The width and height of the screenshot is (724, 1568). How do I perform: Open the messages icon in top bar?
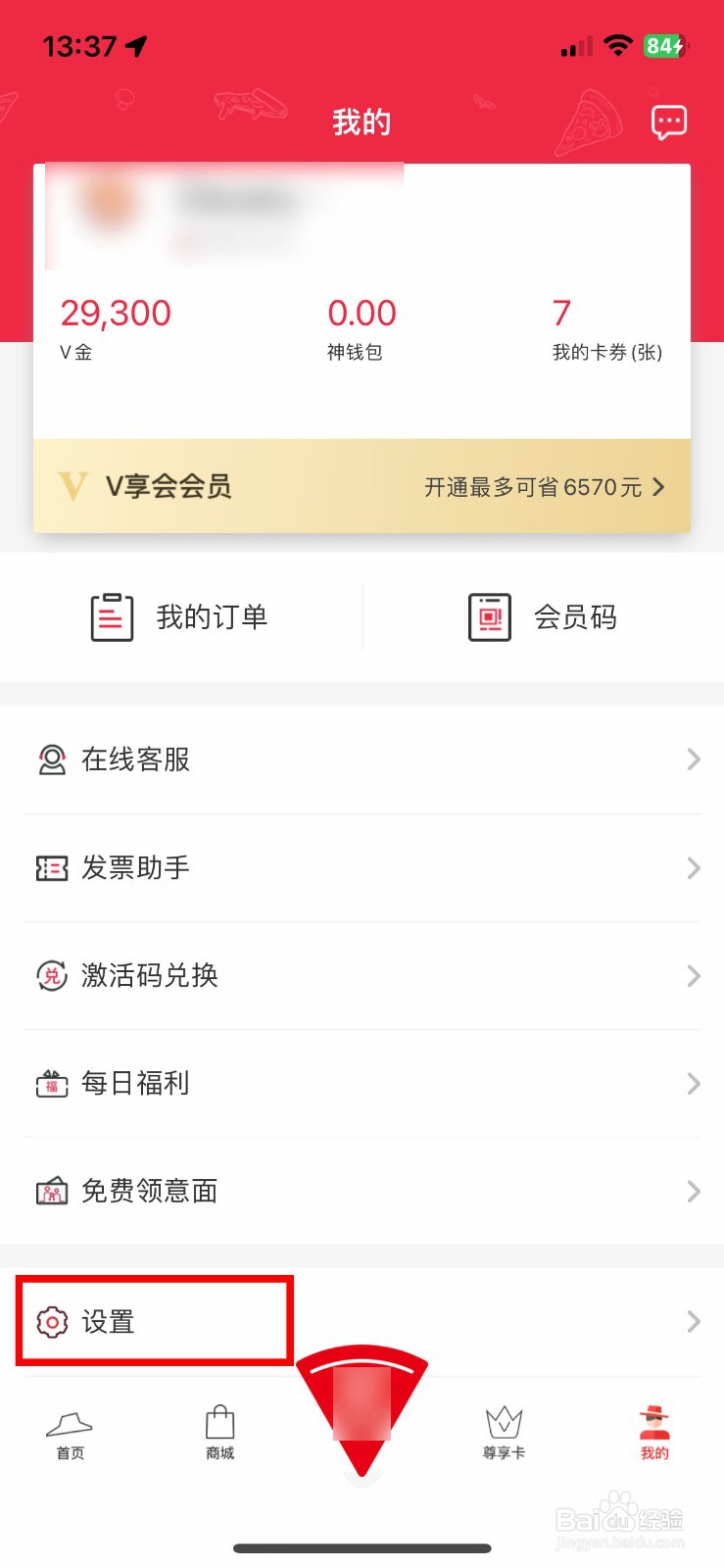[x=669, y=120]
